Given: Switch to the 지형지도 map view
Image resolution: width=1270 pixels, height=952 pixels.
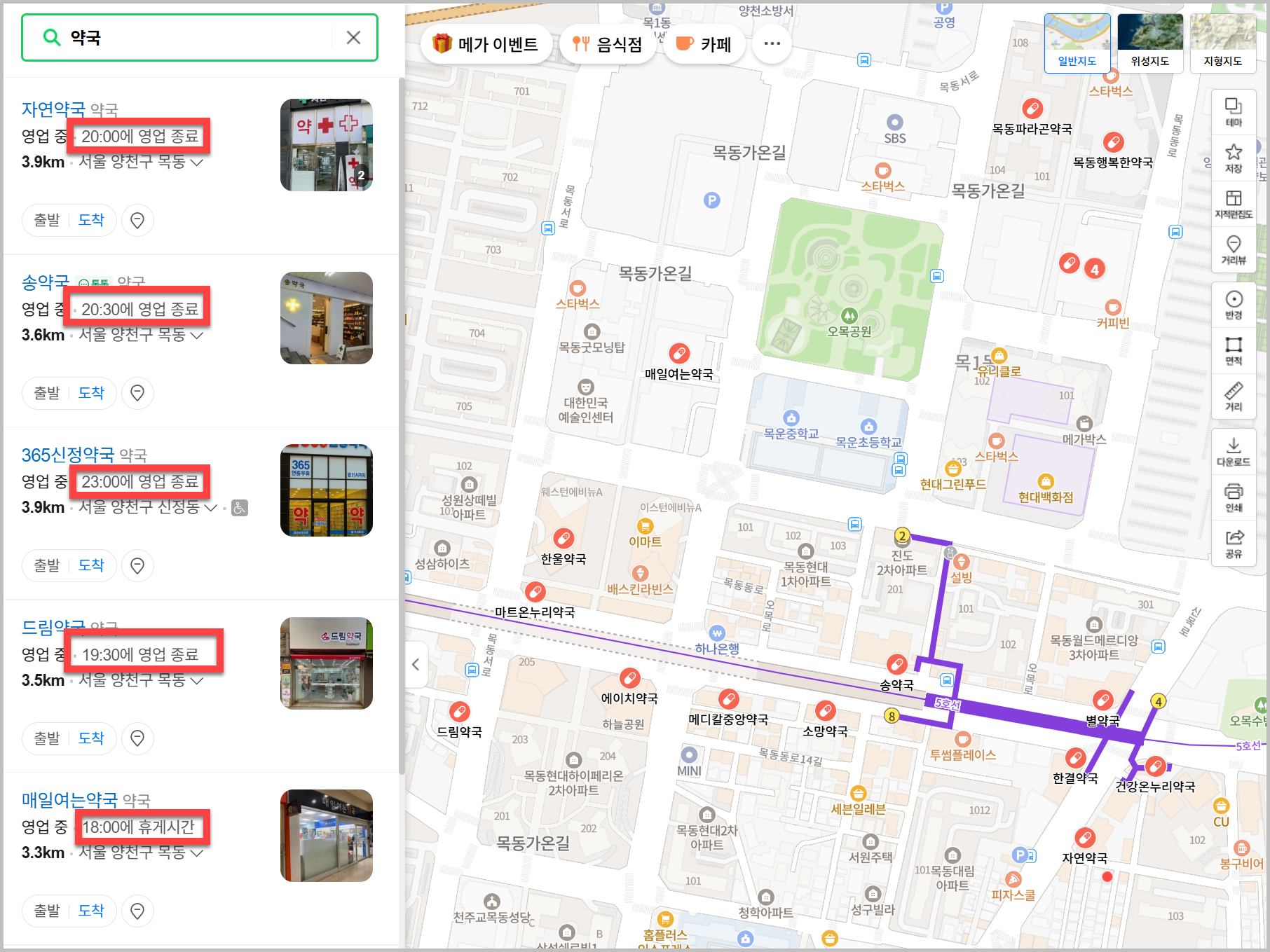Looking at the screenshot, I should (1223, 43).
